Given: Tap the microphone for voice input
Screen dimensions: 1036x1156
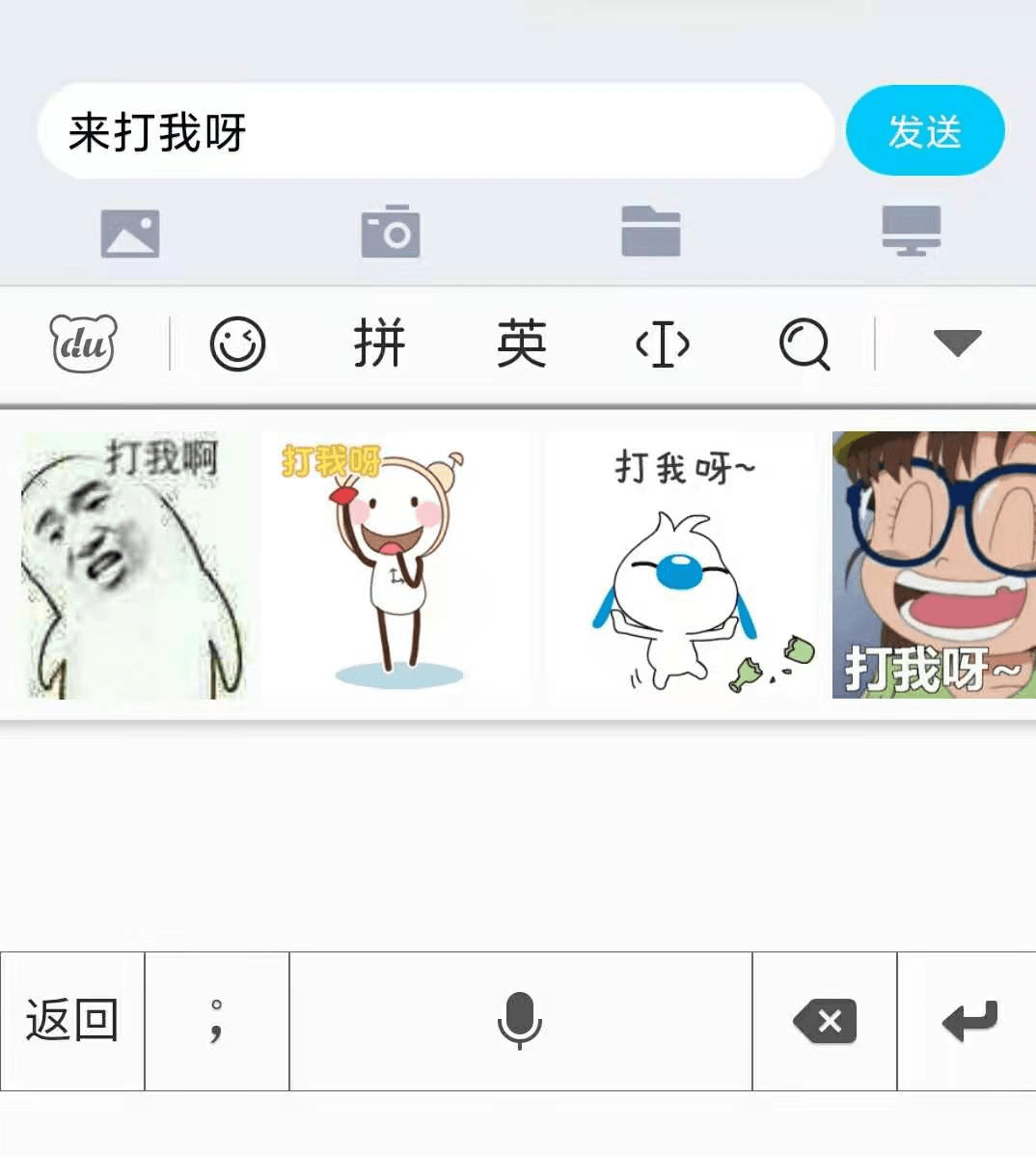Looking at the screenshot, I should click(x=519, y=1020).
